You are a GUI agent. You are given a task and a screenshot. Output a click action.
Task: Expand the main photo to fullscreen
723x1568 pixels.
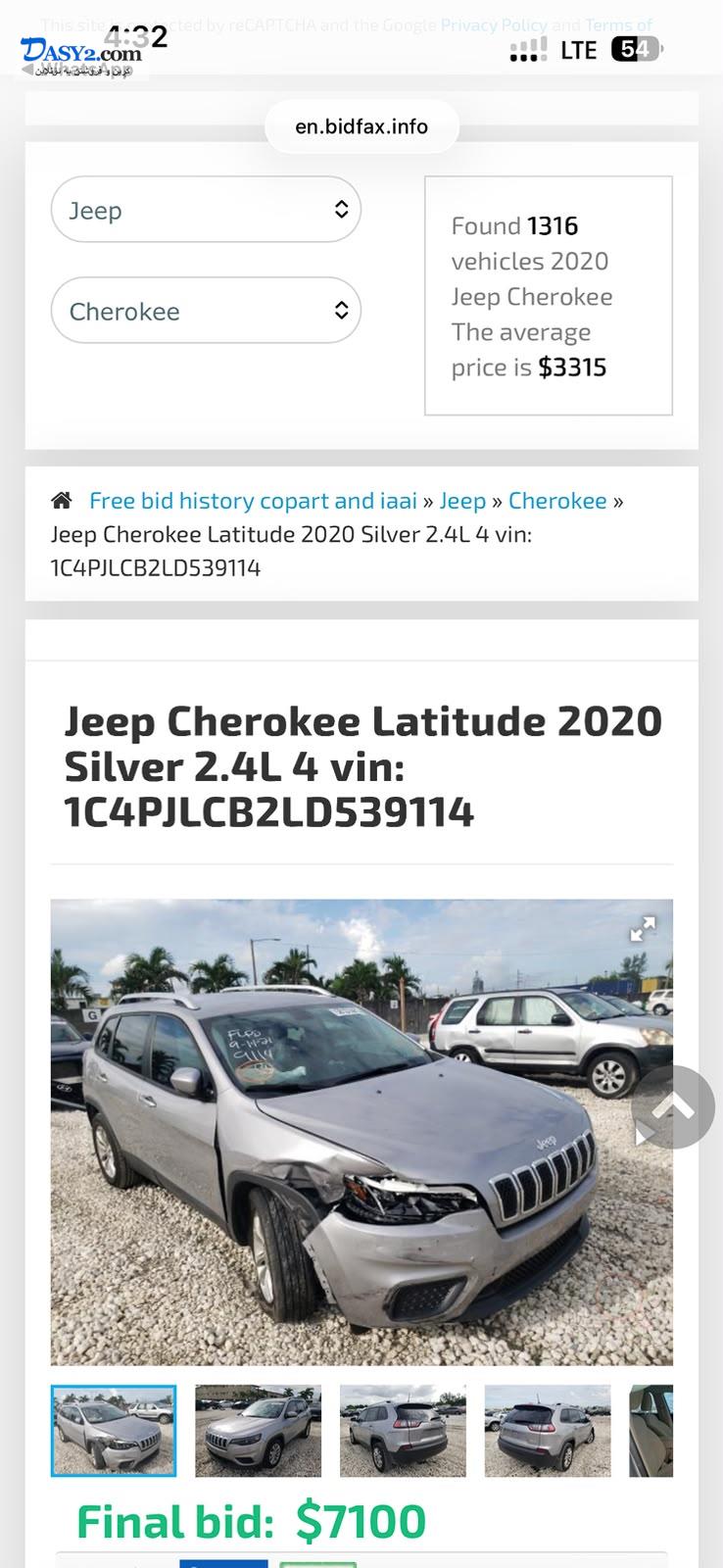point(643,929)
